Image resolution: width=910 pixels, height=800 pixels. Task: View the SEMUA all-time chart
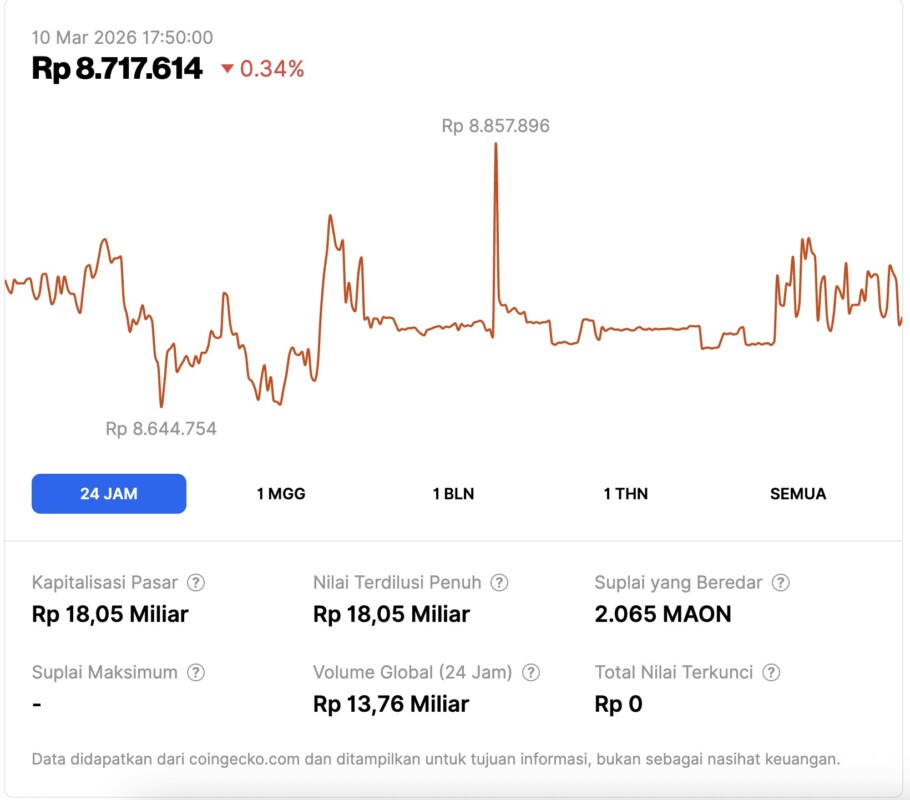tap(798, 494)
